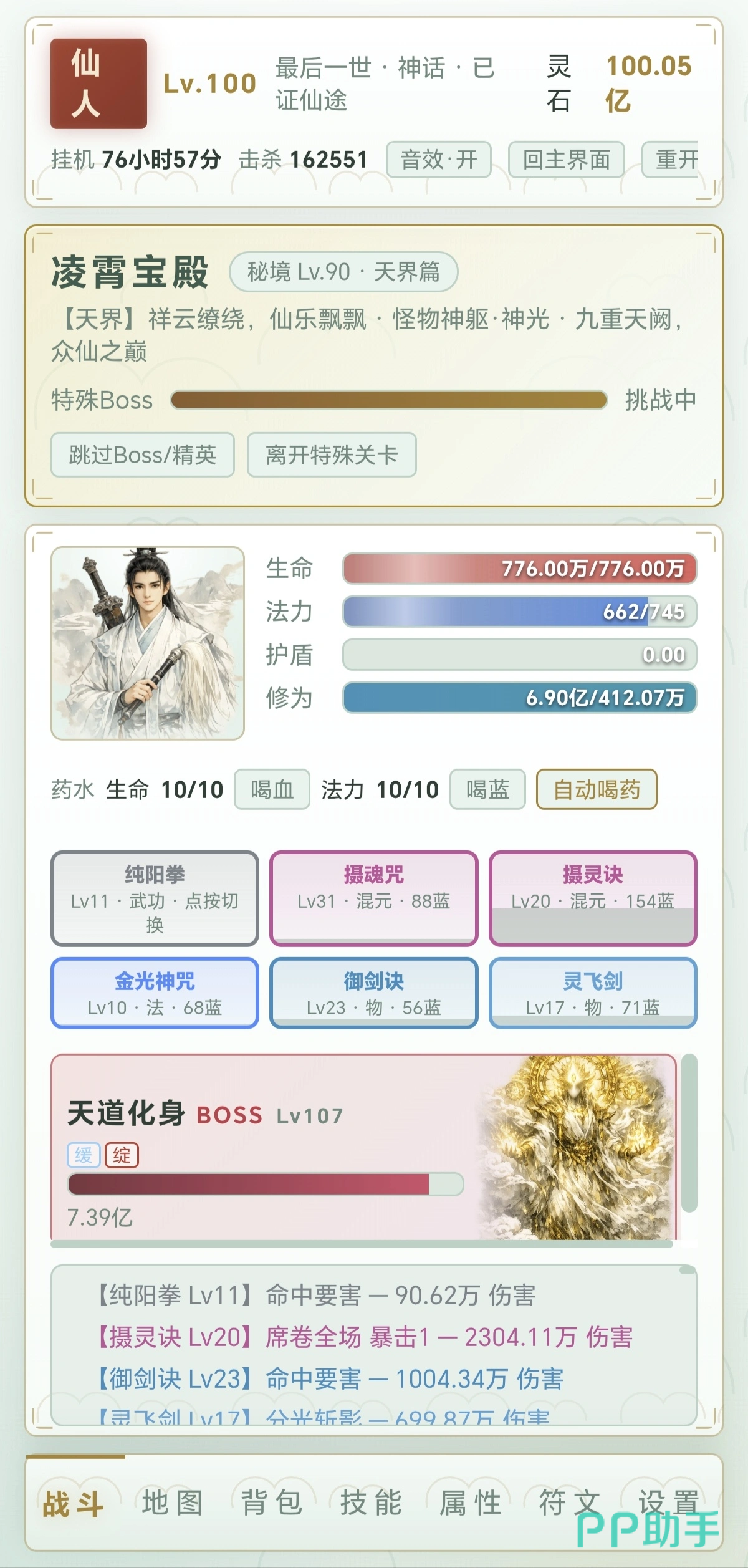Switch the 纯阳拳 martial skill
The image size is (748, 1568).
click(155, 898)
